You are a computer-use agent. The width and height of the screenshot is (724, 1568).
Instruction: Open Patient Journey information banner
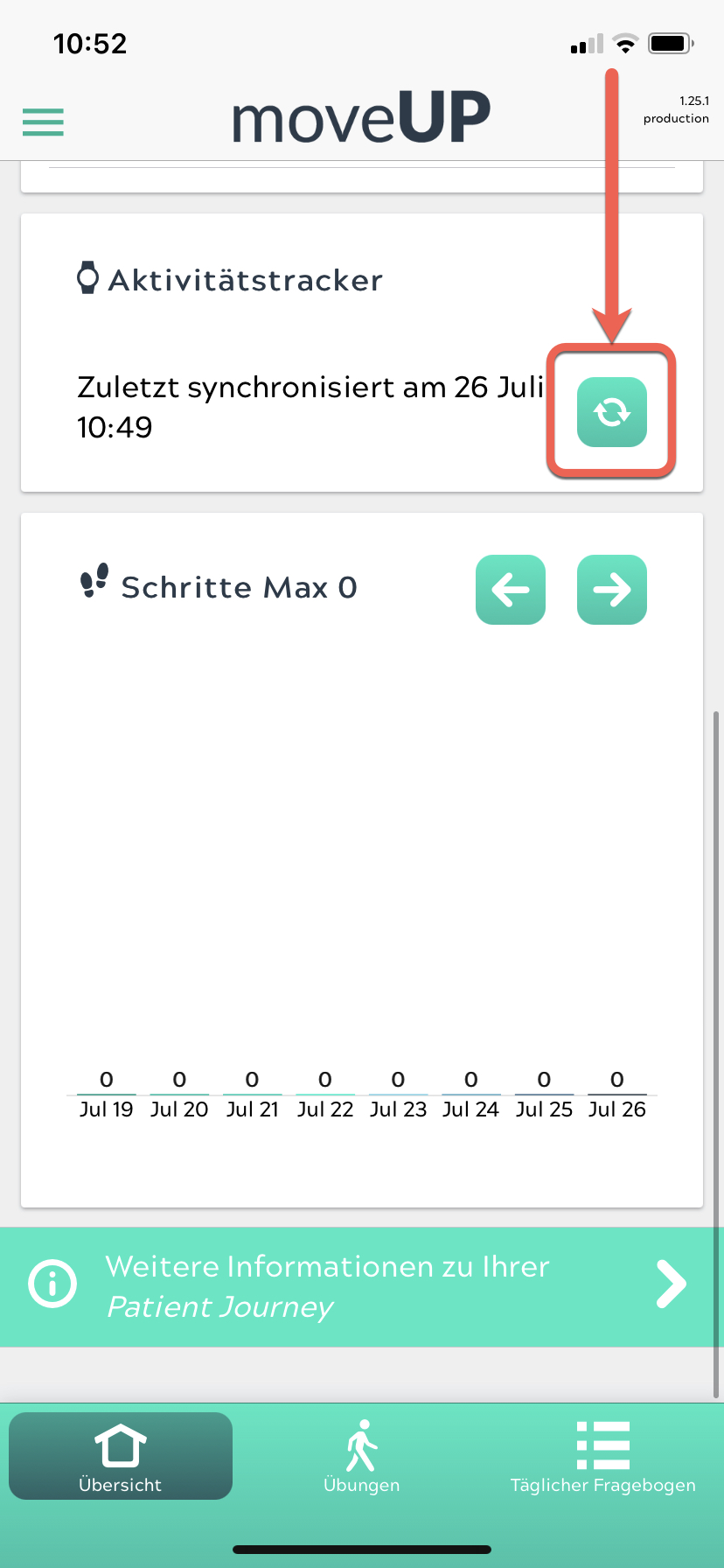click(x=362, y=1286)
